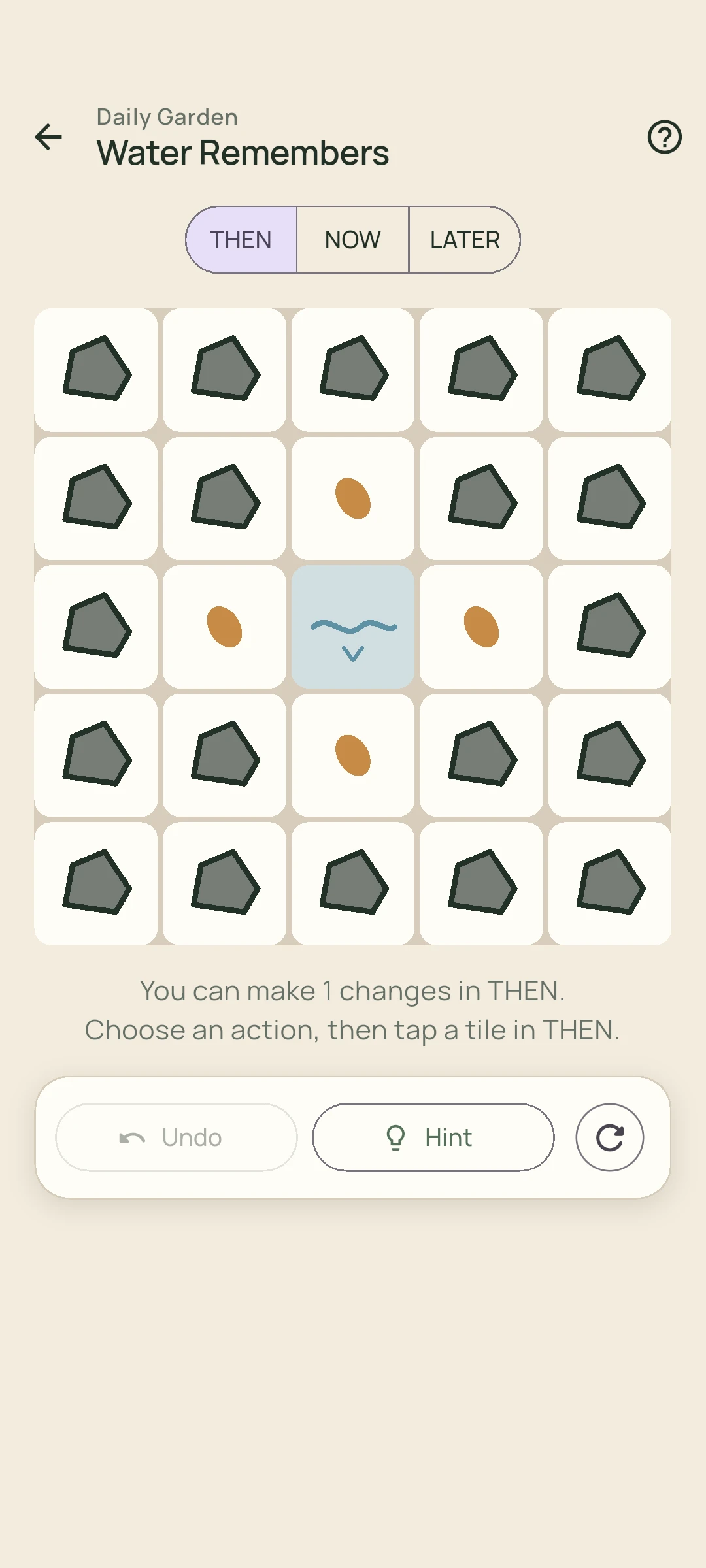Tap the seed tile below the water

[x=353, y=755]
